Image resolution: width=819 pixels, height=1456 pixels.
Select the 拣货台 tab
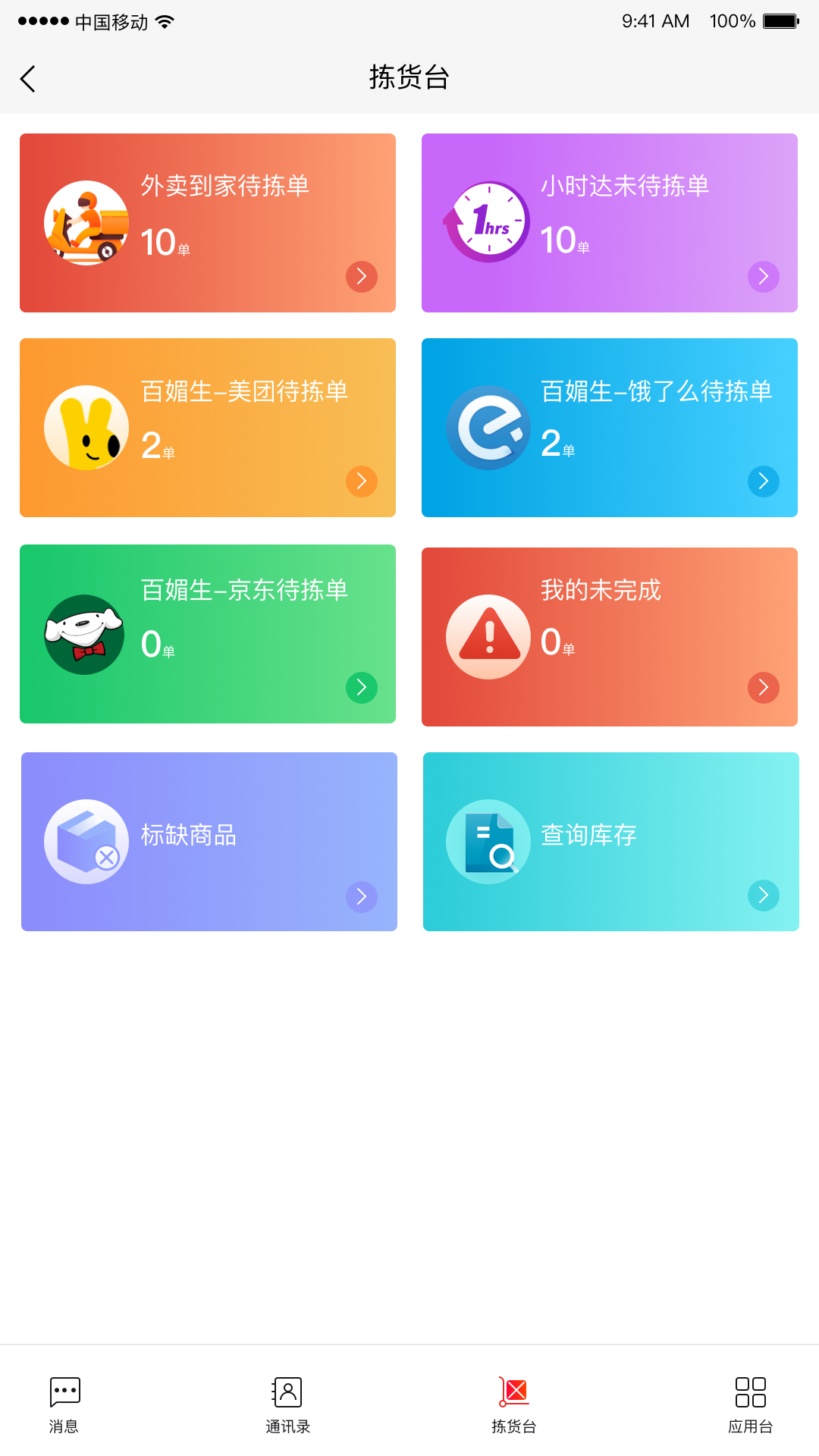514,1404
